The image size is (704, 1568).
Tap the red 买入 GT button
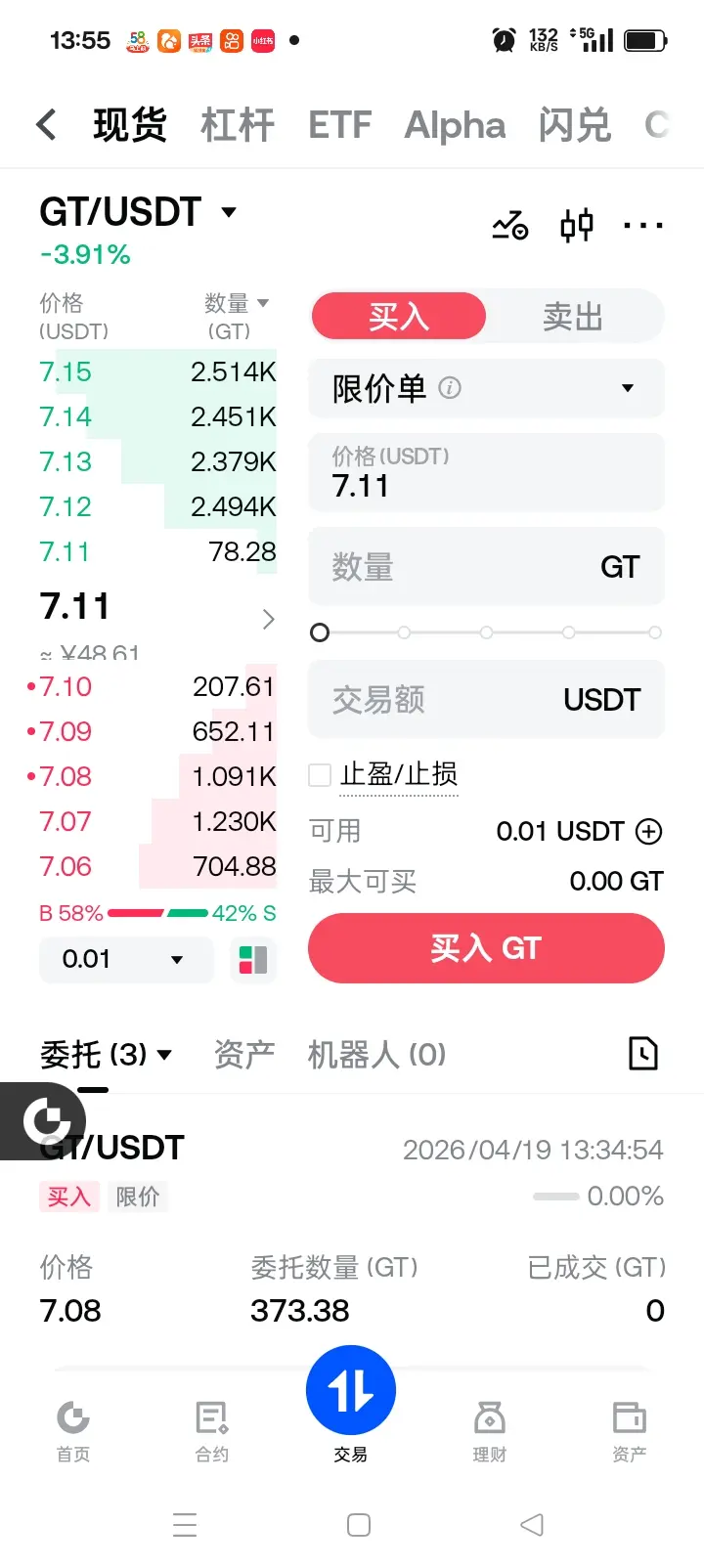tap(486, 948)
